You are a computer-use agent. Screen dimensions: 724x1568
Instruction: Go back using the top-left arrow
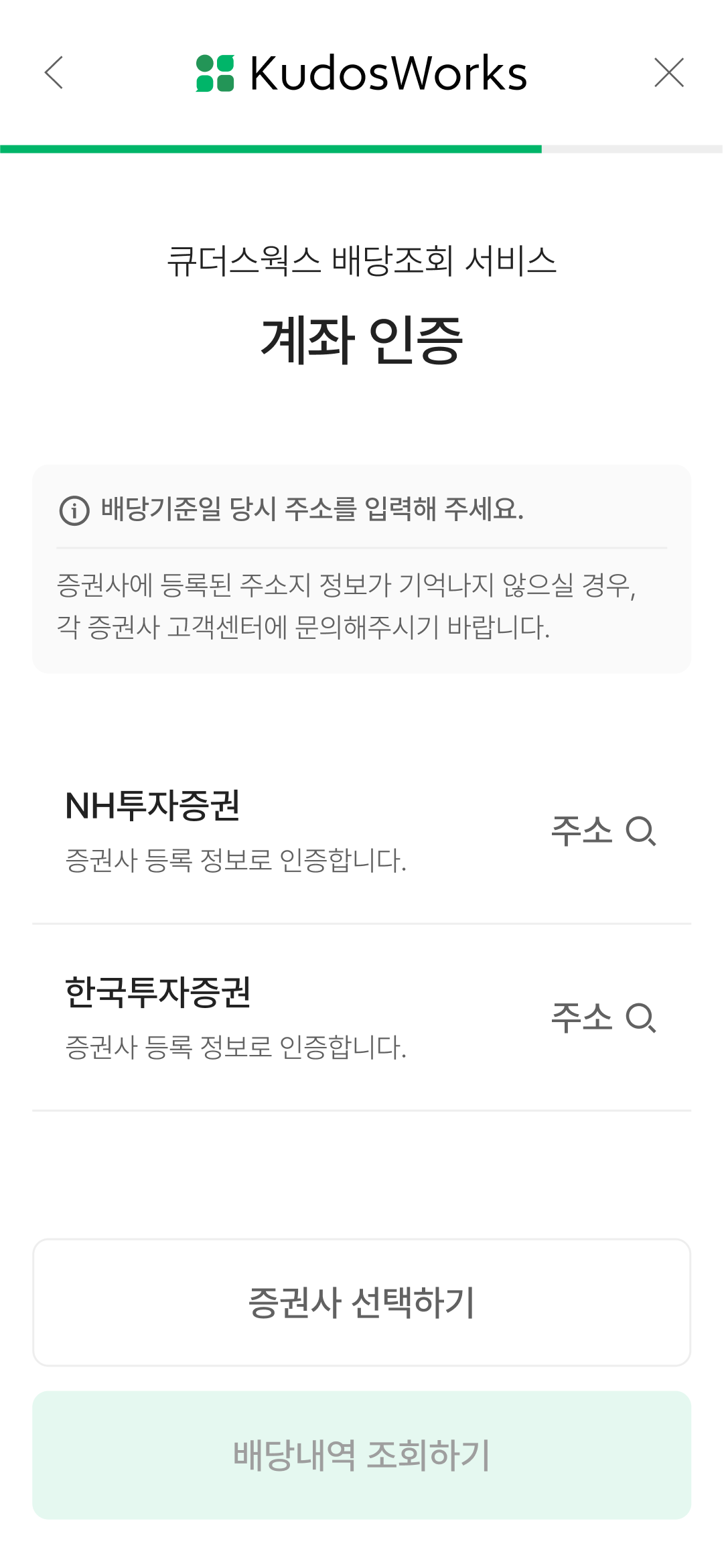click(x=54, y=72)
